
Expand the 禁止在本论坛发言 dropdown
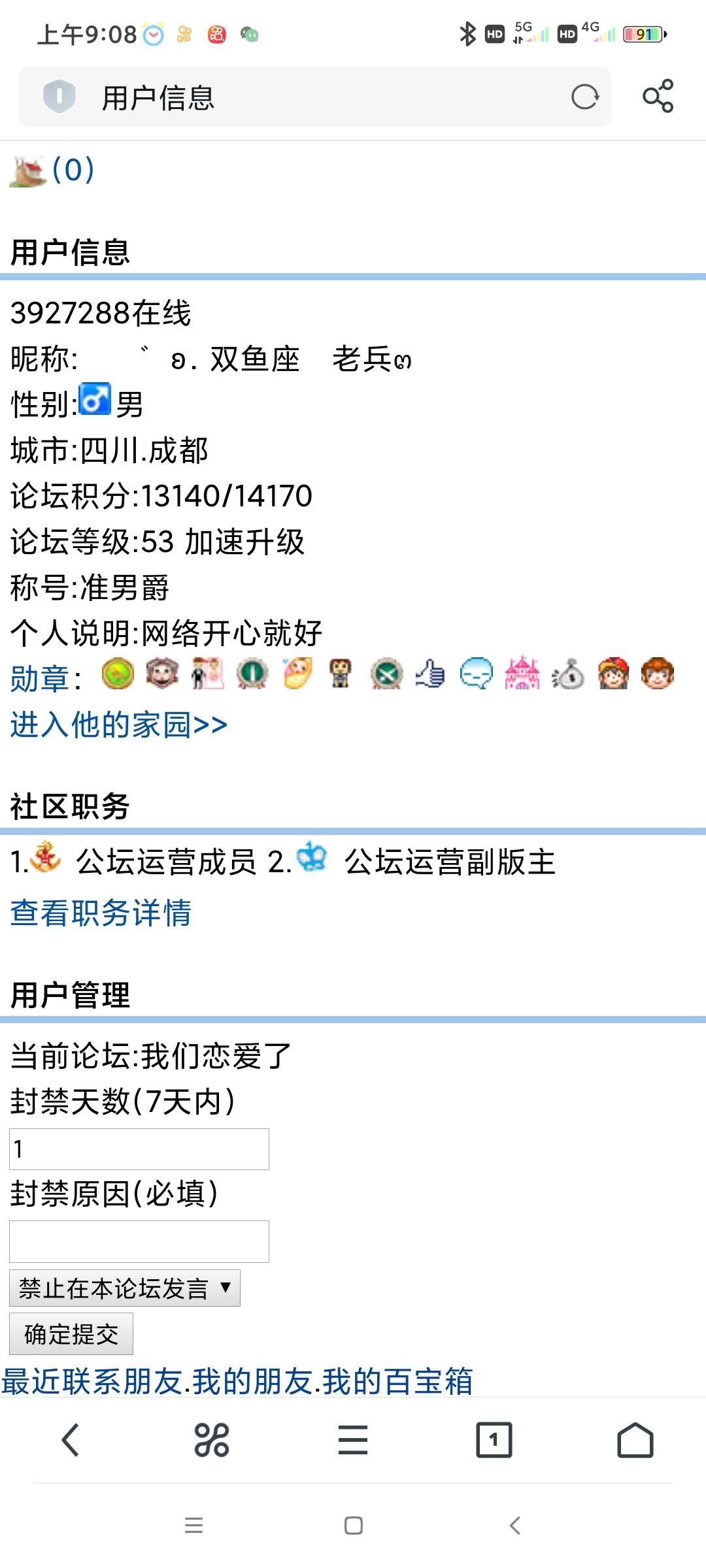pos(124,1288)
